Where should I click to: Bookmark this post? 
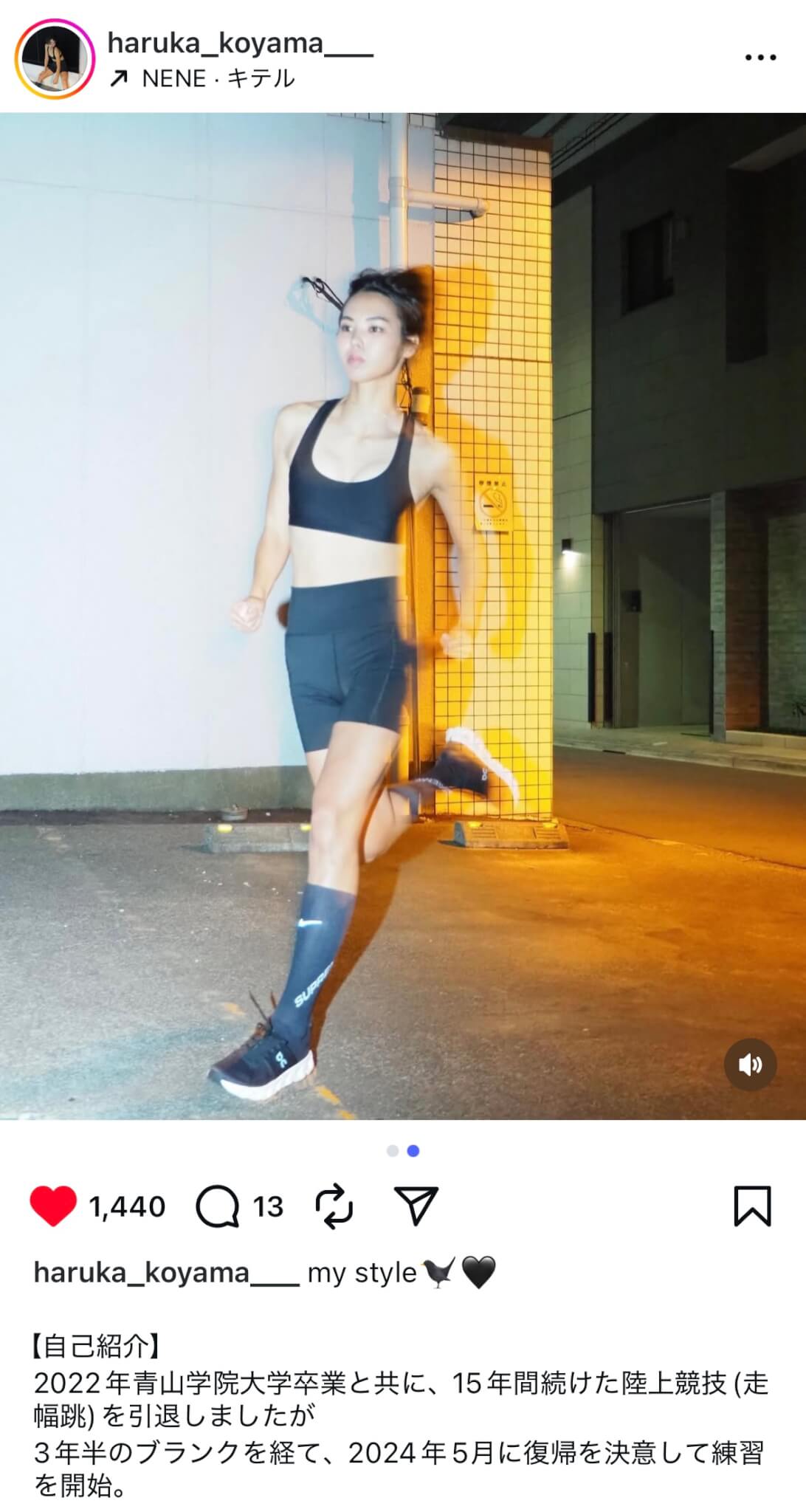[x=751, y=1206]
